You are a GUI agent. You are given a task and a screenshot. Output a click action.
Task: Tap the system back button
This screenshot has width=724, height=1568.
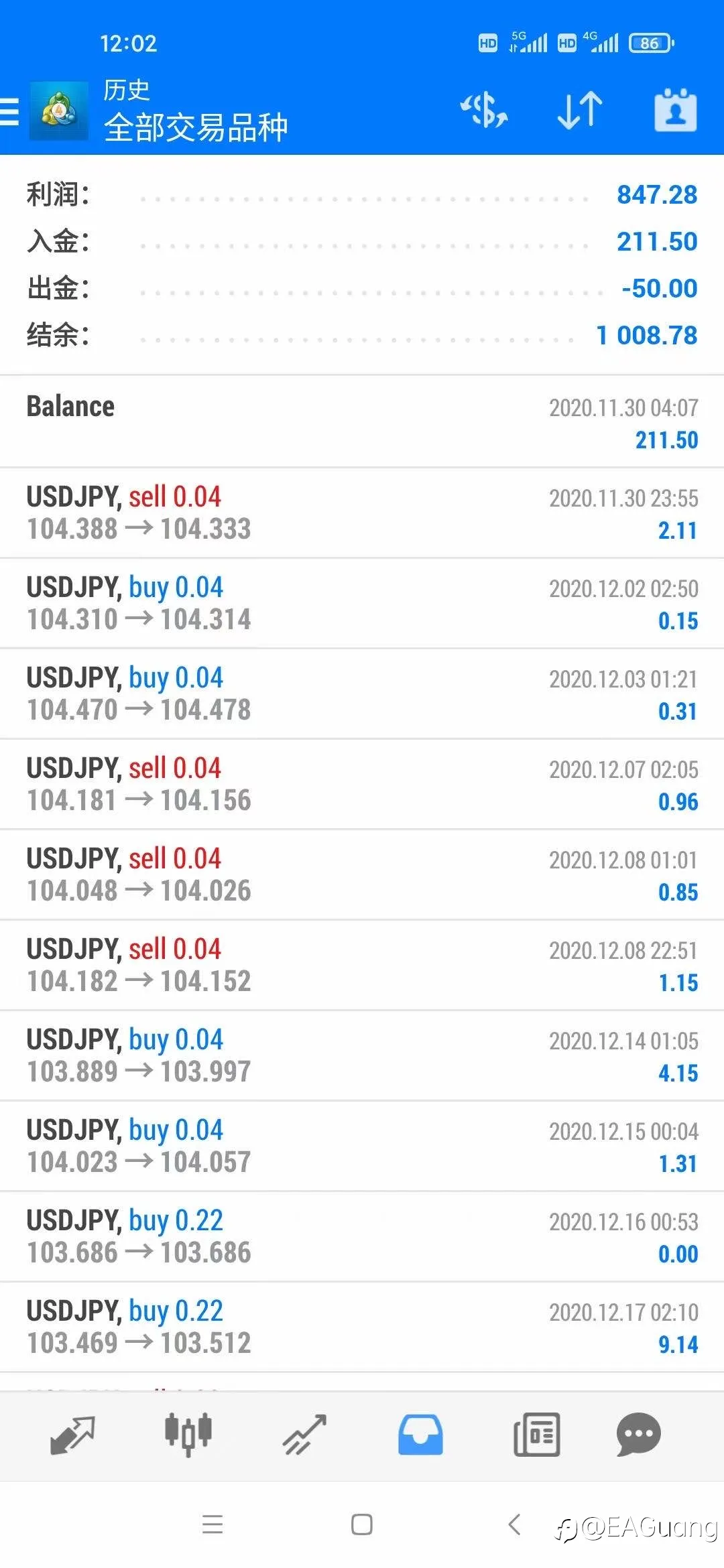click(x=514, y=1524)
